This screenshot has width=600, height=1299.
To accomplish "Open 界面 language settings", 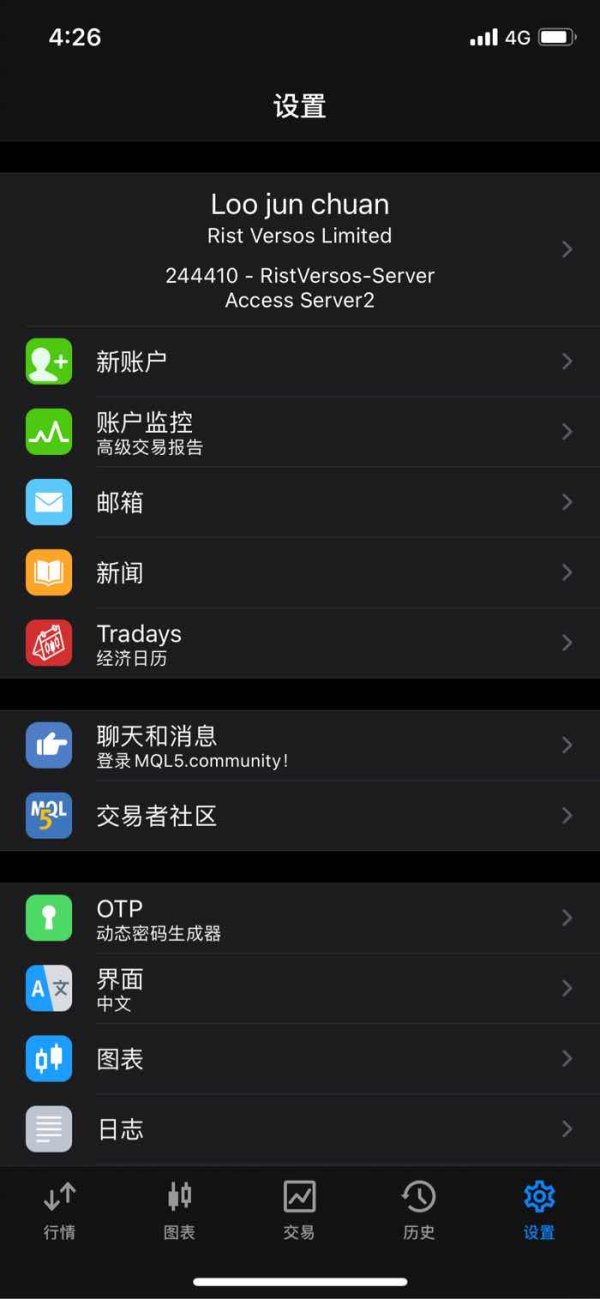I will pos(300,988).
